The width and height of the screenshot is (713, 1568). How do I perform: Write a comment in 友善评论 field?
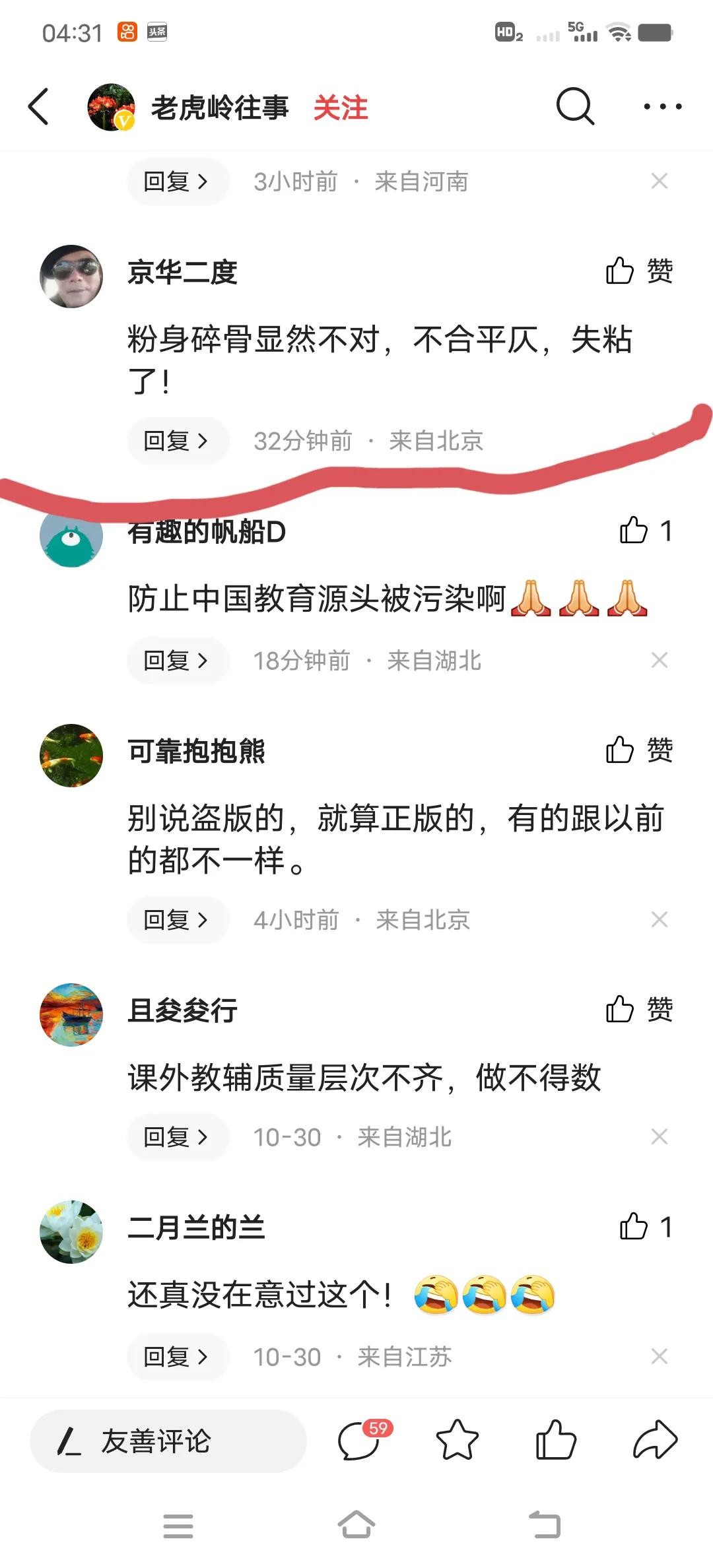(x=168, y=1441)
